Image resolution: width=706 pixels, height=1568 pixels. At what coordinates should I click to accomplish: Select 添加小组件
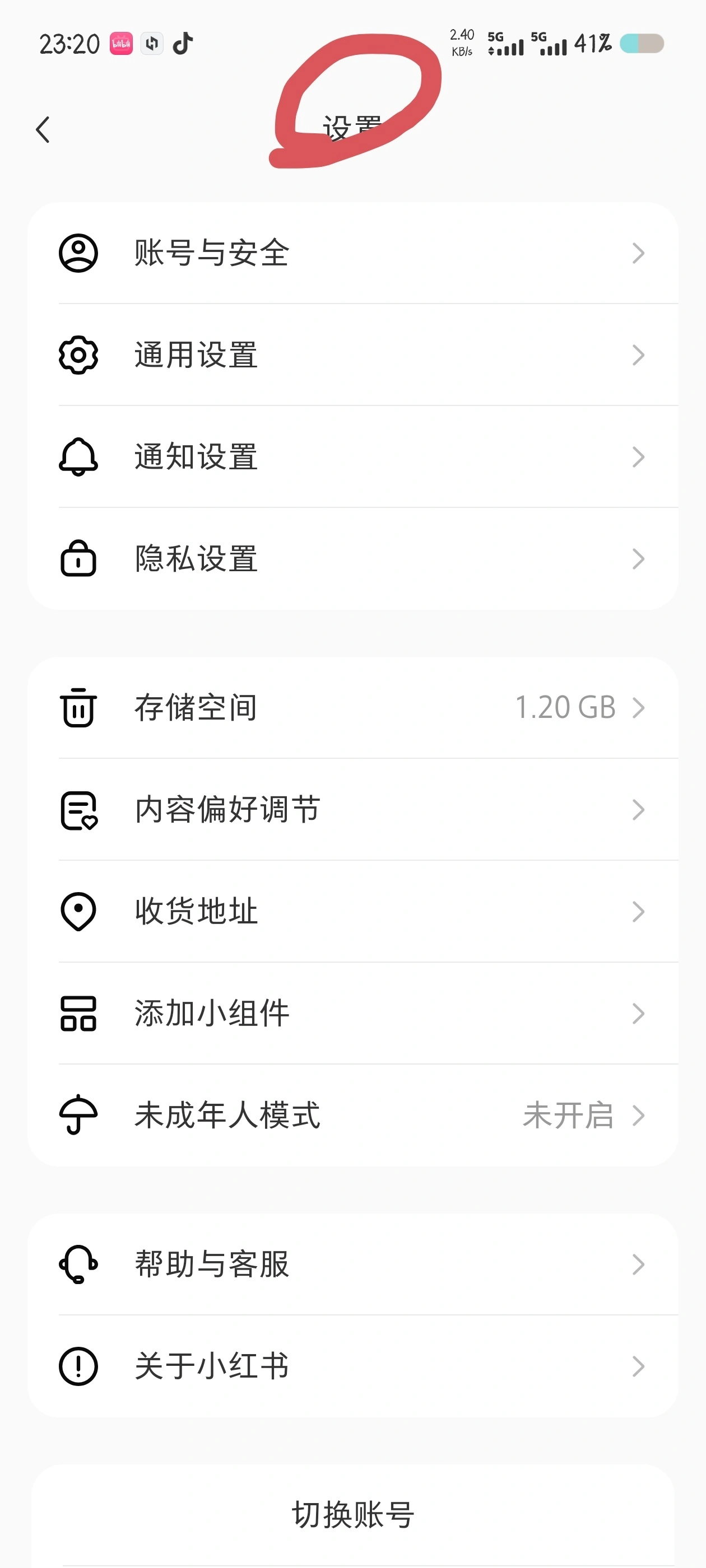click(352, 1014)
